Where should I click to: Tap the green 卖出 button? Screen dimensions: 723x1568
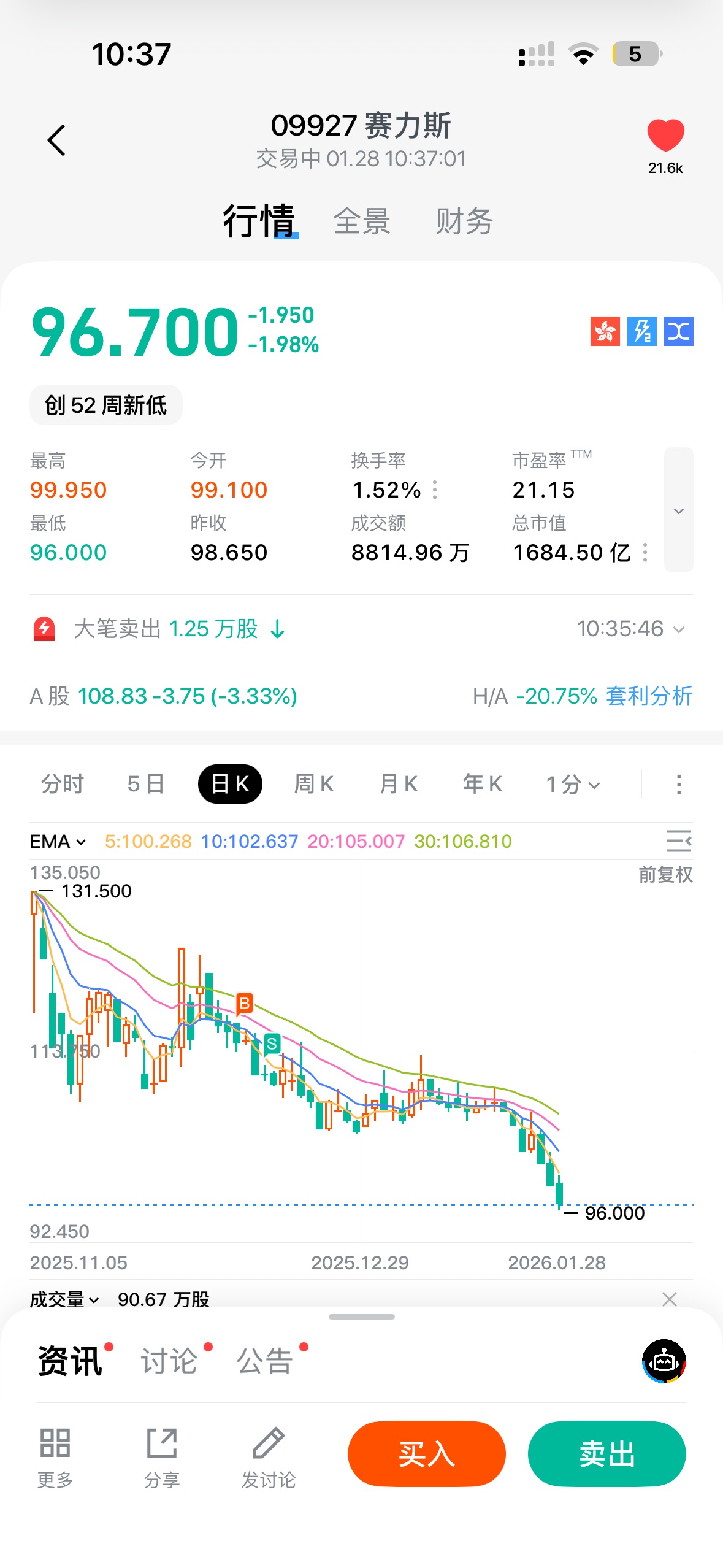coord(606,1454)
